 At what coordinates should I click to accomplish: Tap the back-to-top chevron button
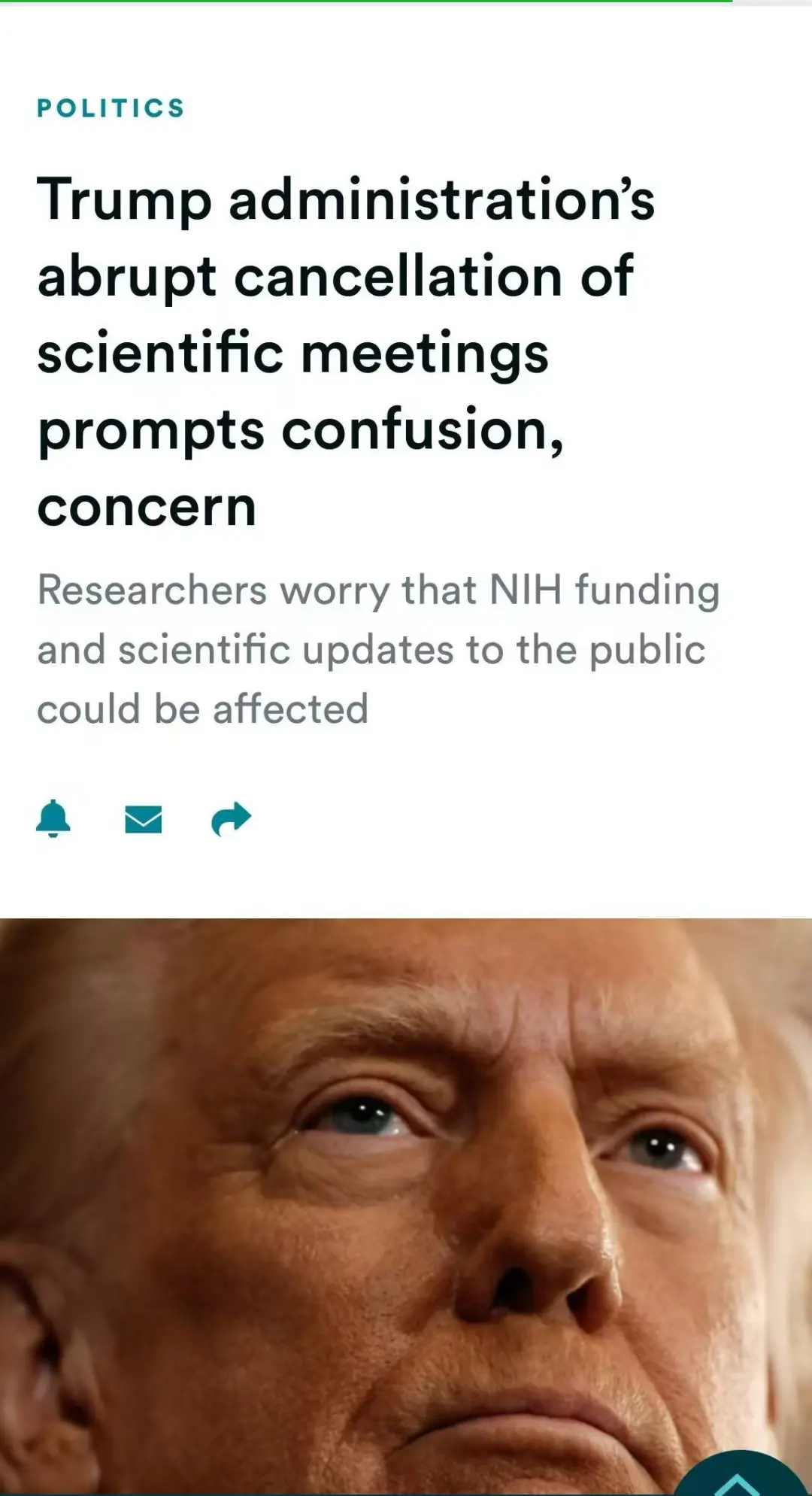[x=738, y=1480]
